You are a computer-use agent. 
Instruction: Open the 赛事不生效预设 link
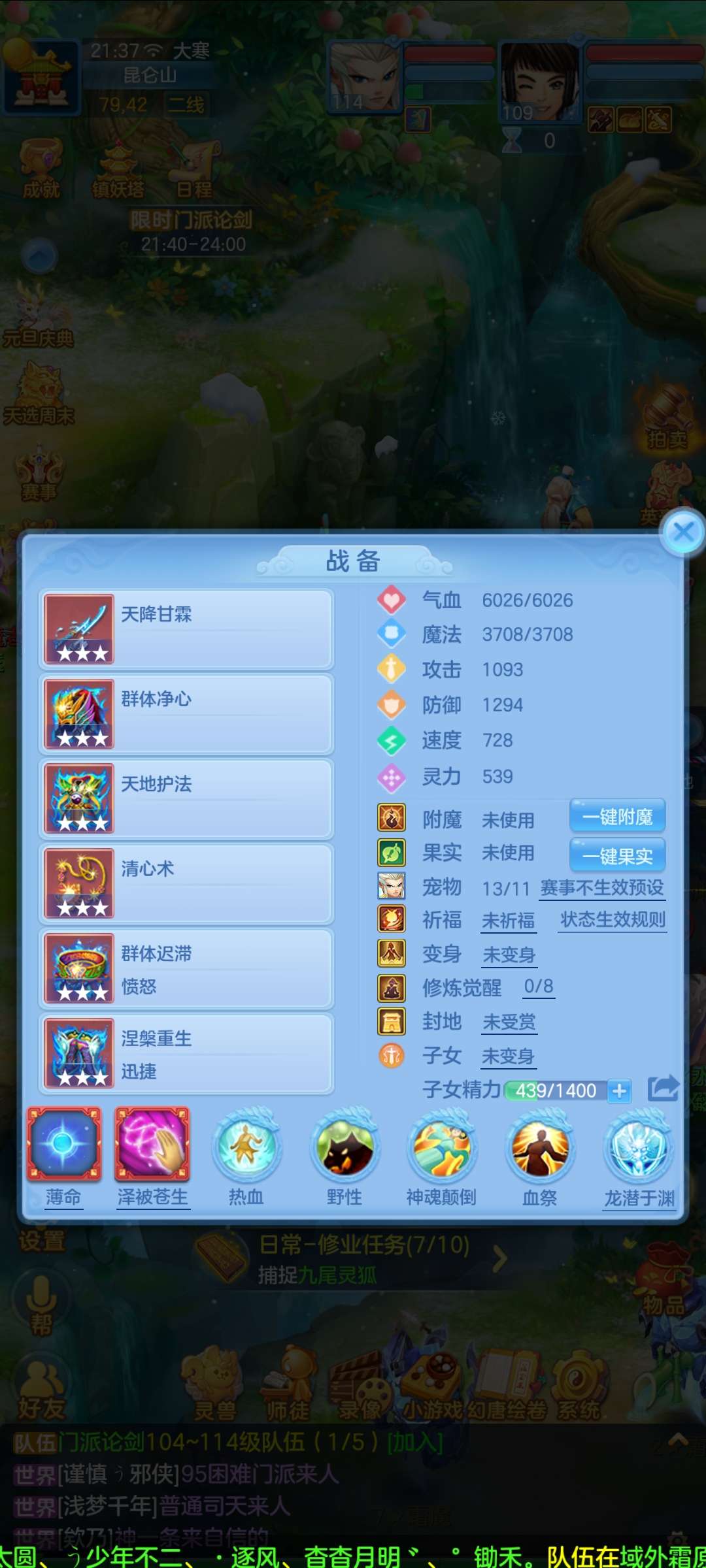[602, 888]
